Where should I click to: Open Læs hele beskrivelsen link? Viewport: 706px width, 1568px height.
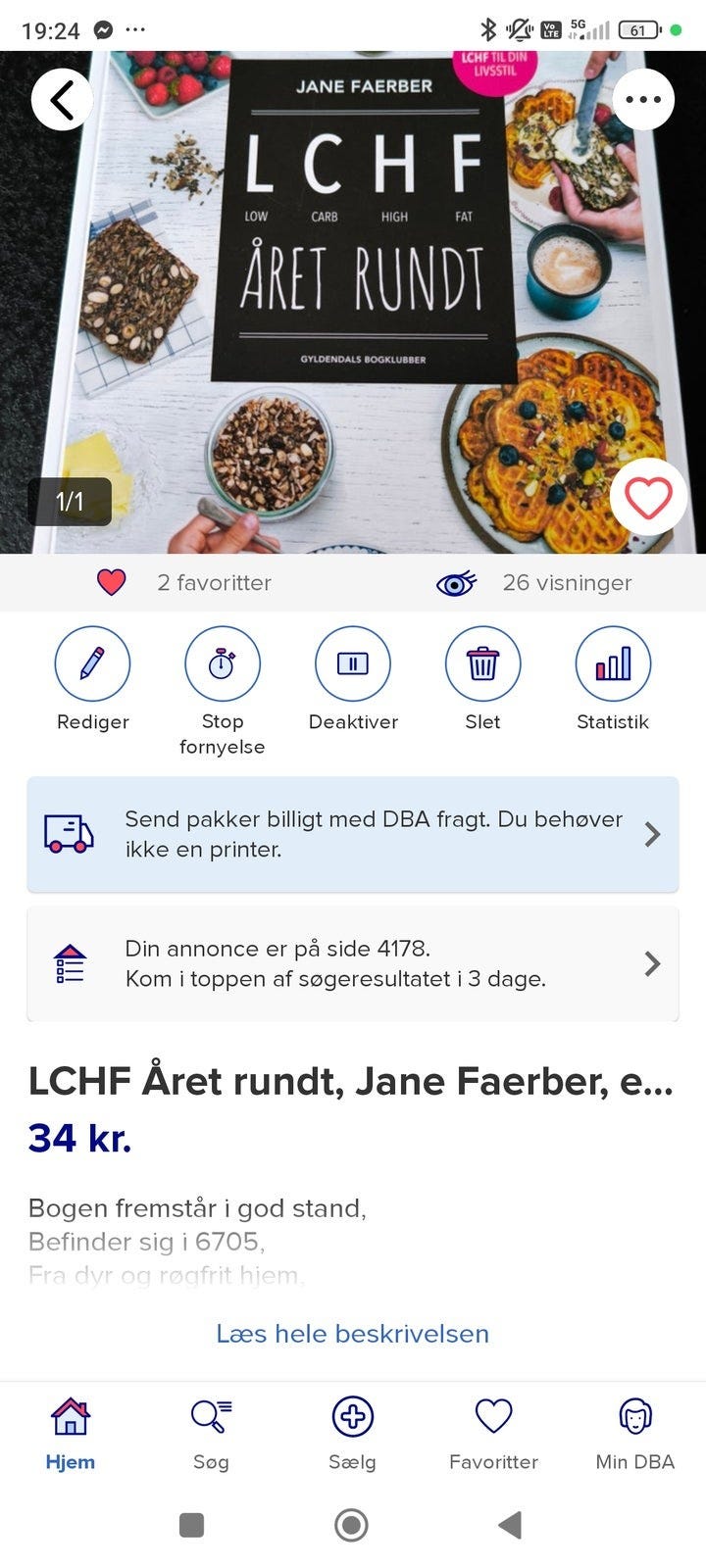click(x=353, y=1333)
